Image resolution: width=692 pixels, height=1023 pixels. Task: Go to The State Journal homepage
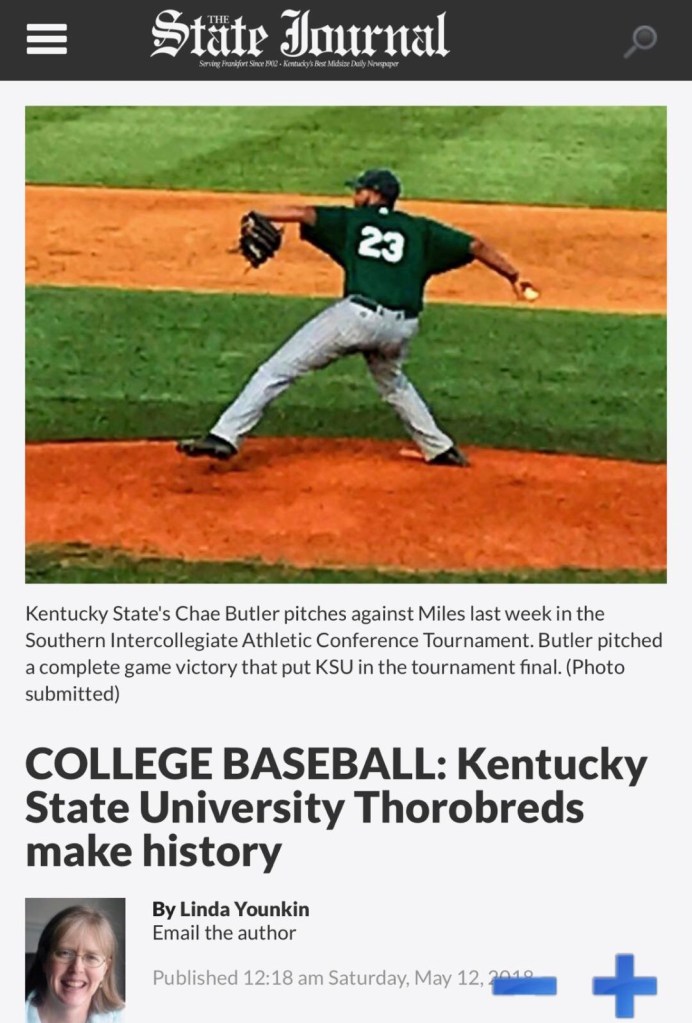pos(300,38)
